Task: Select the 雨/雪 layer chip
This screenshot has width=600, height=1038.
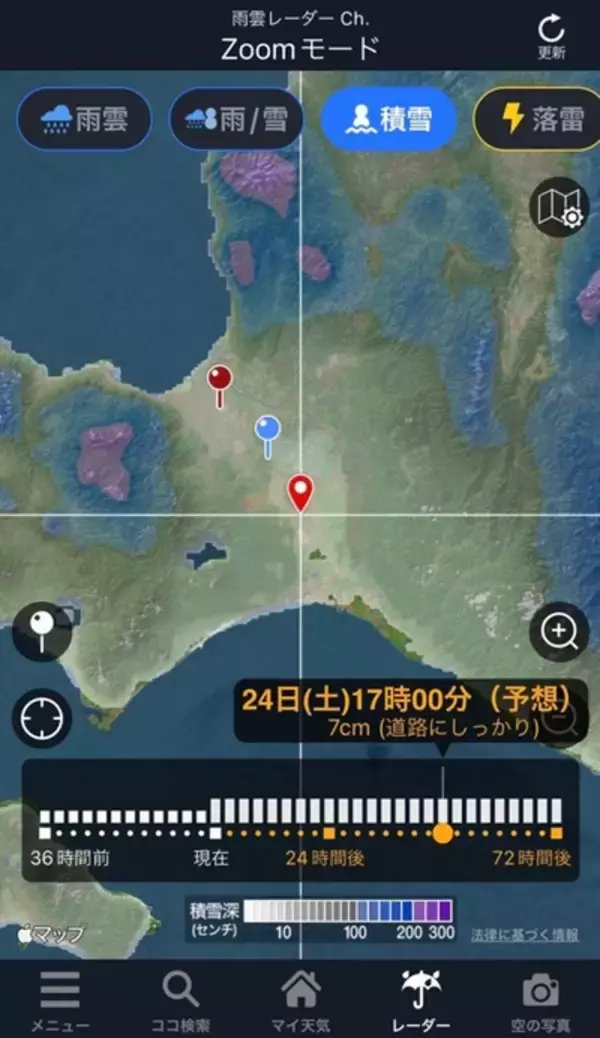Action: tap(236, 120)
